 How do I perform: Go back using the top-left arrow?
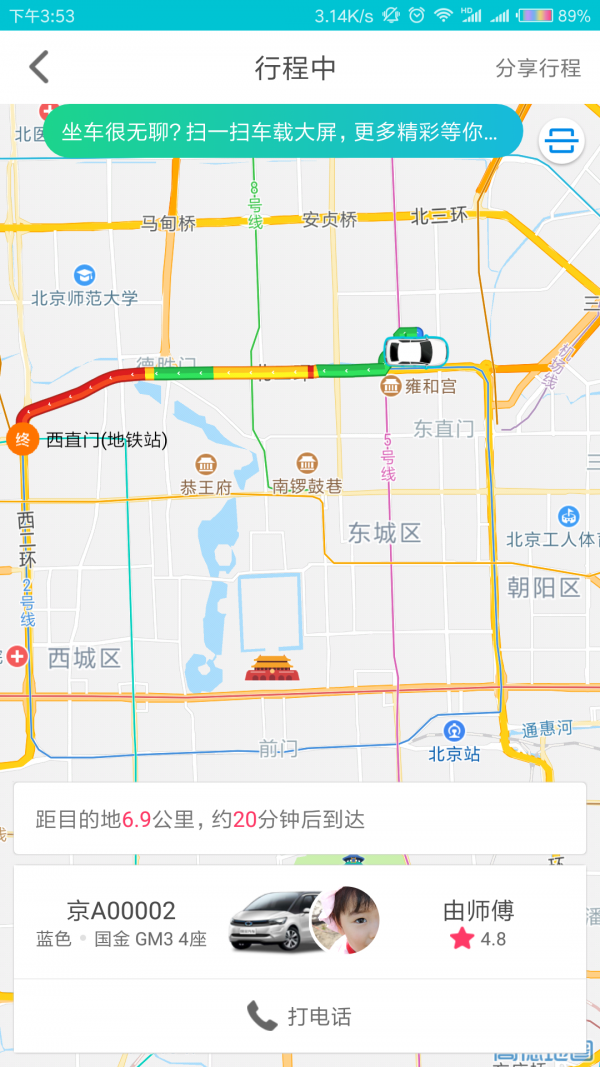[39, 68]
